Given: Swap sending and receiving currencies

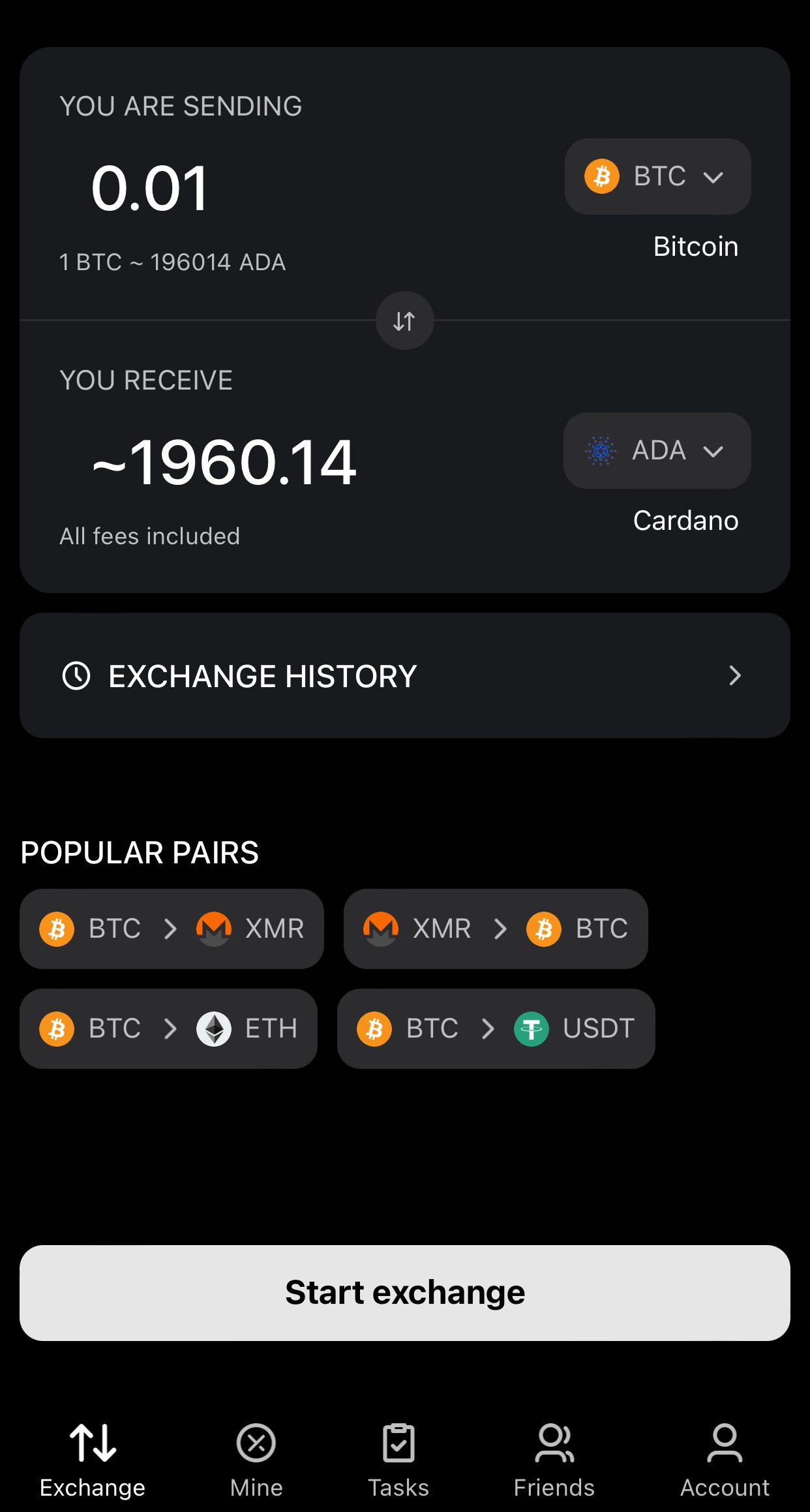Looking at the screenshot, I should coord(404,320).
